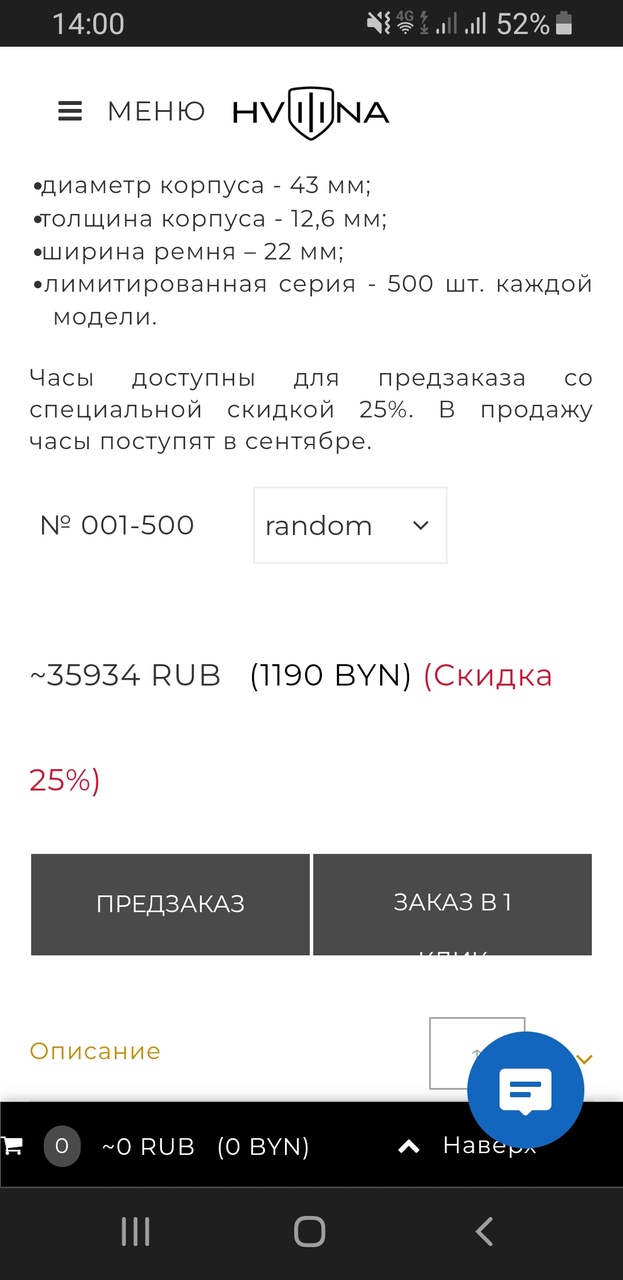Screen dimensions: 623x1280
Task: Tap the ЗАКАЗ В 1 КЛИК button
Action: [453, 904]
